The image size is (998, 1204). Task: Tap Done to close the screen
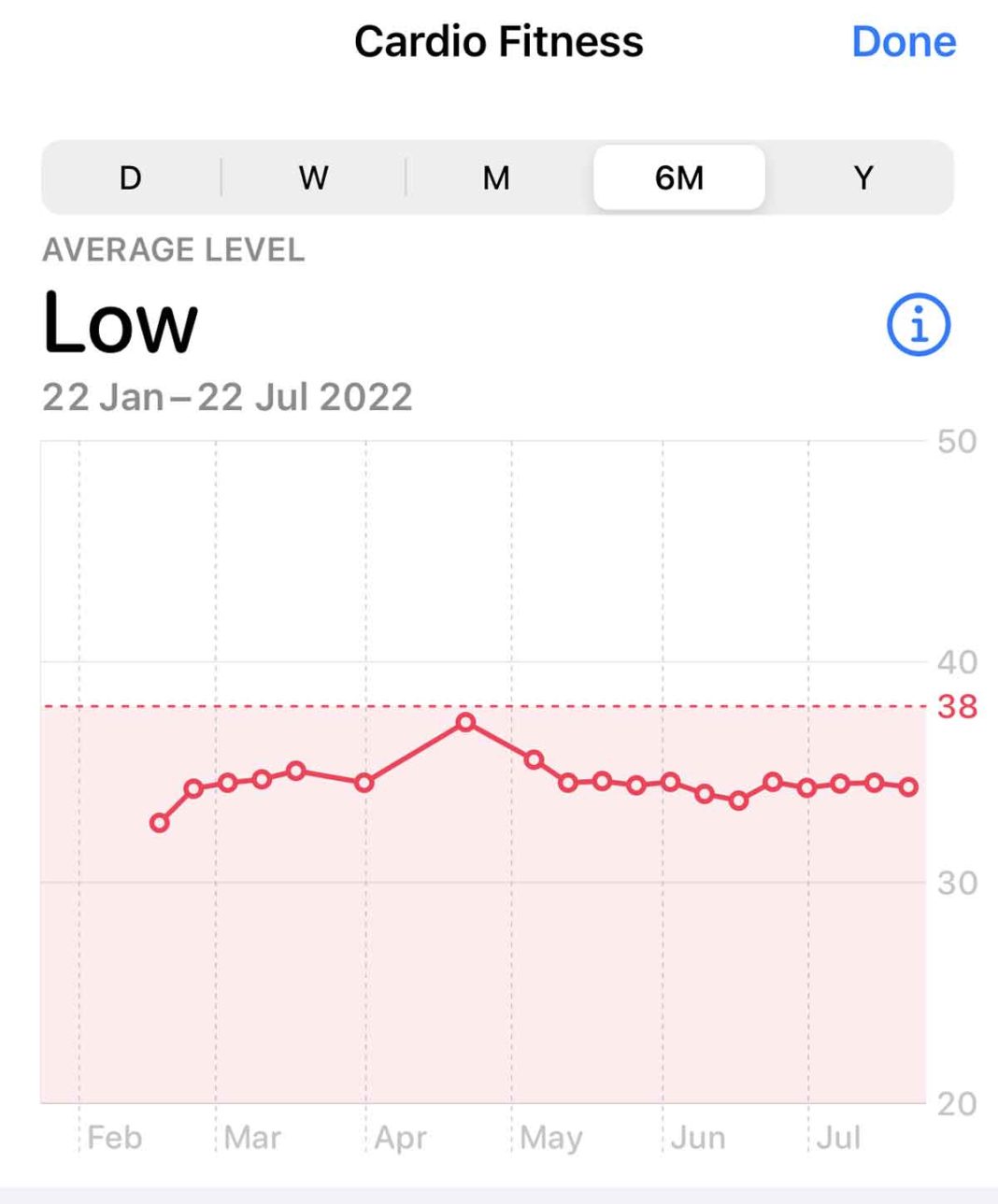[x=903, y=41]
